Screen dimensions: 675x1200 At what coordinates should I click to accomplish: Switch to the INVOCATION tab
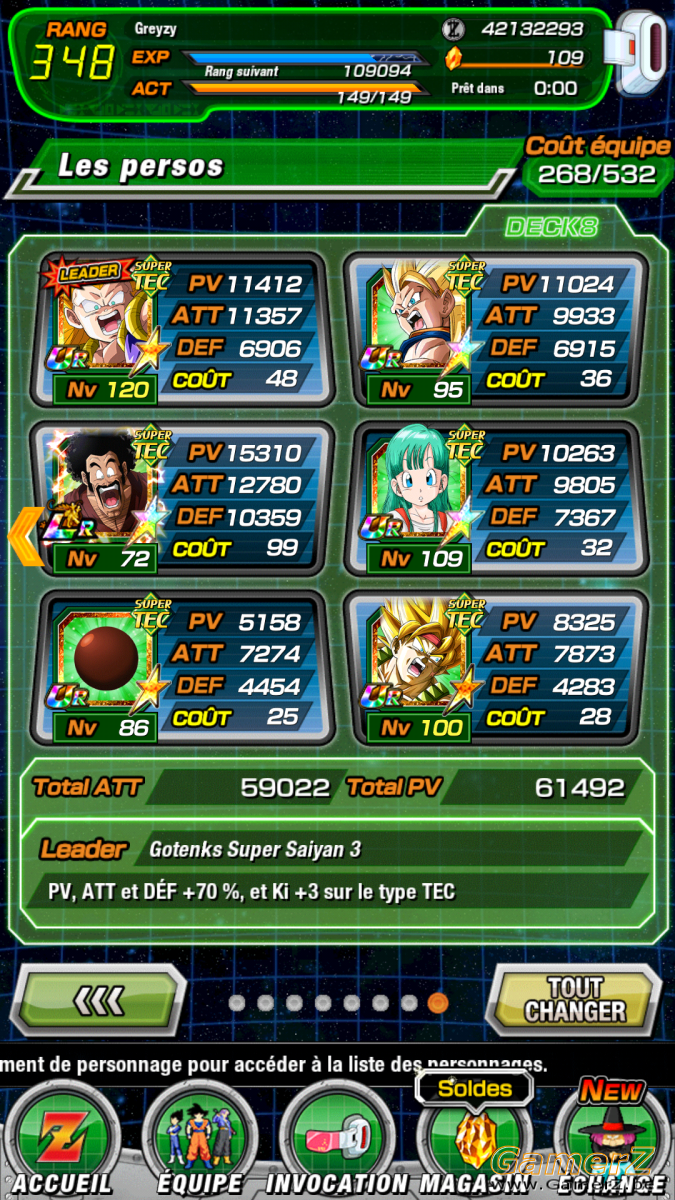point(336,1143)
